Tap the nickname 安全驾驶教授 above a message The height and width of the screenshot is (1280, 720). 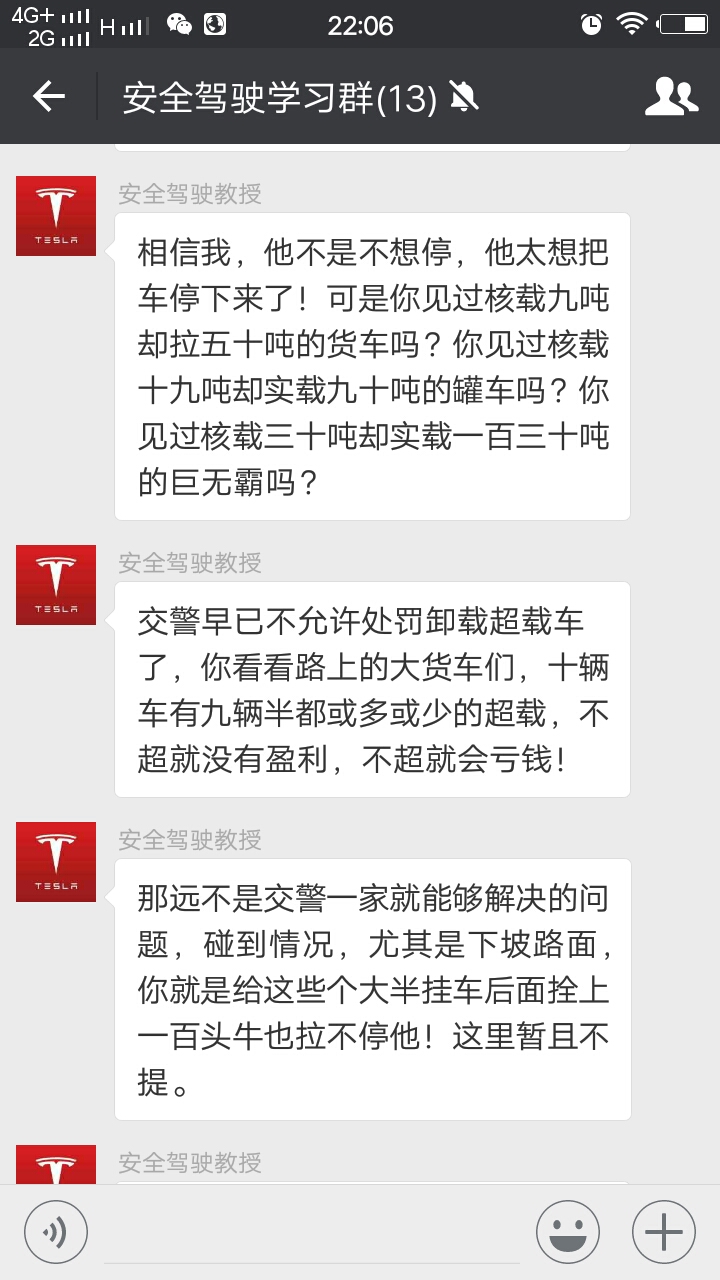coord(190,195)
